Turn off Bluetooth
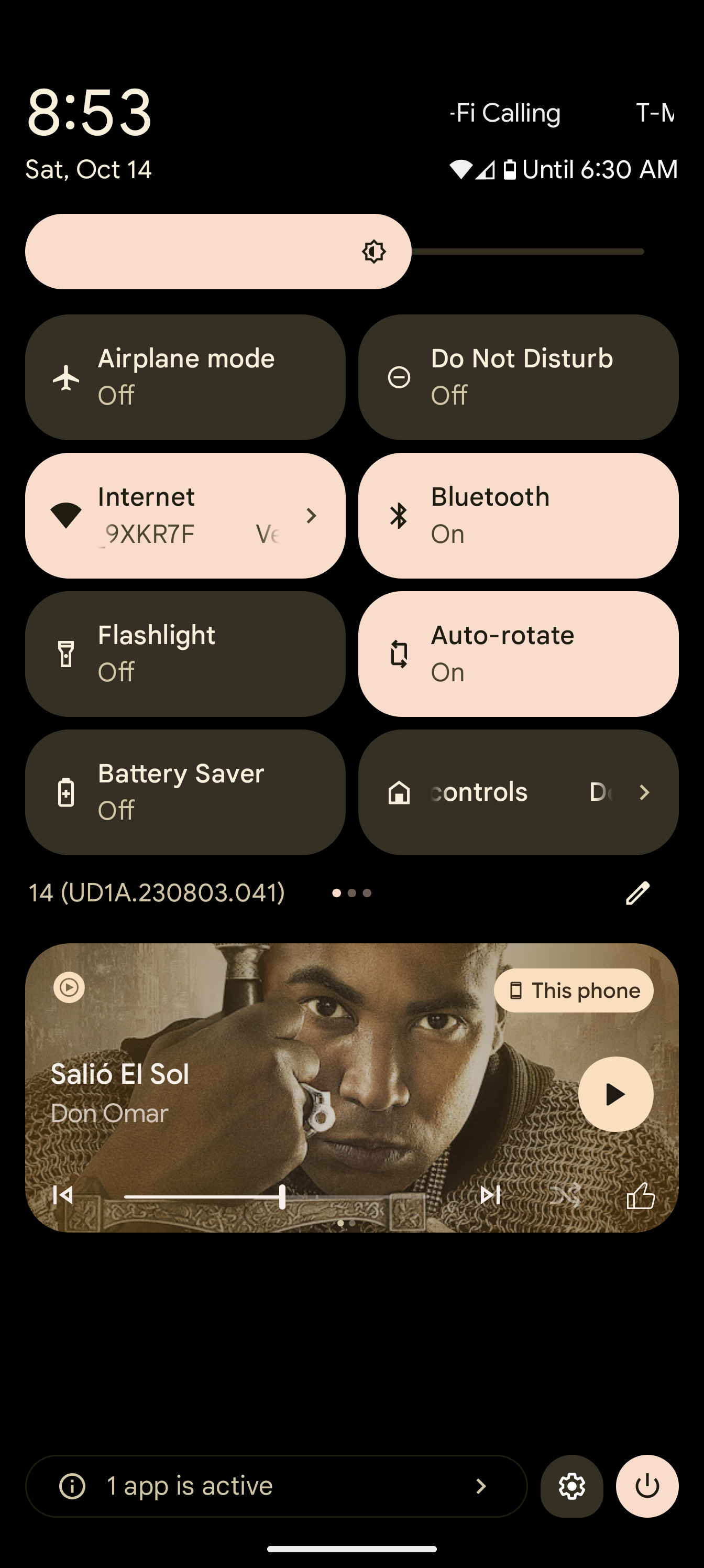The image size is (704, 1568). coord(518,515)
